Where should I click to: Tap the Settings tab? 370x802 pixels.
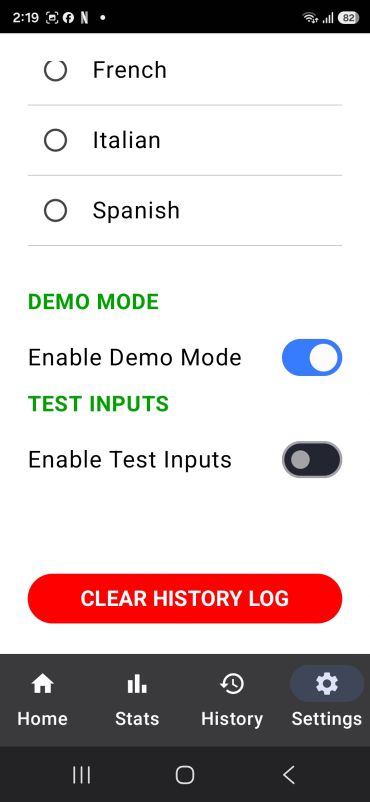coord(327,700)
